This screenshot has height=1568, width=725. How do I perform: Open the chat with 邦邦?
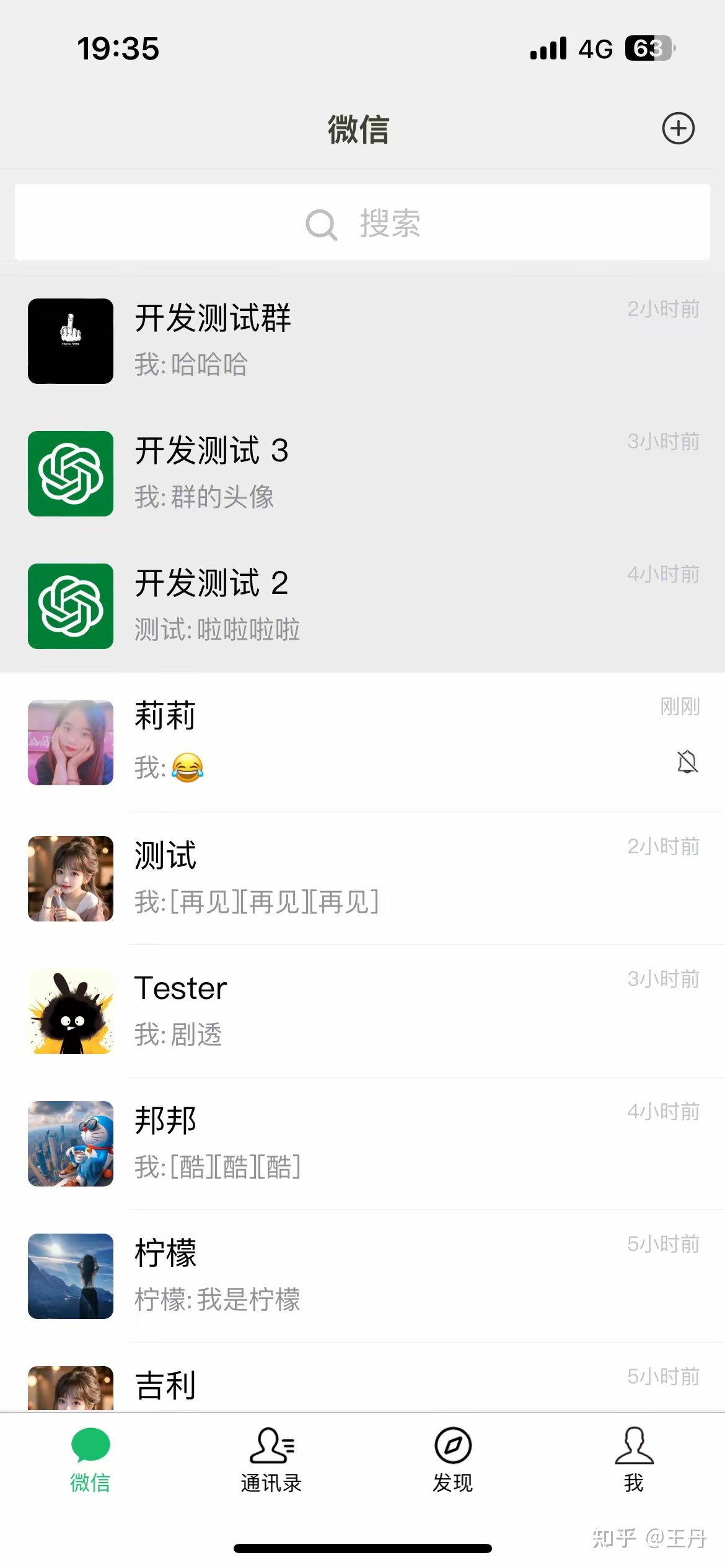[362, 1143]
